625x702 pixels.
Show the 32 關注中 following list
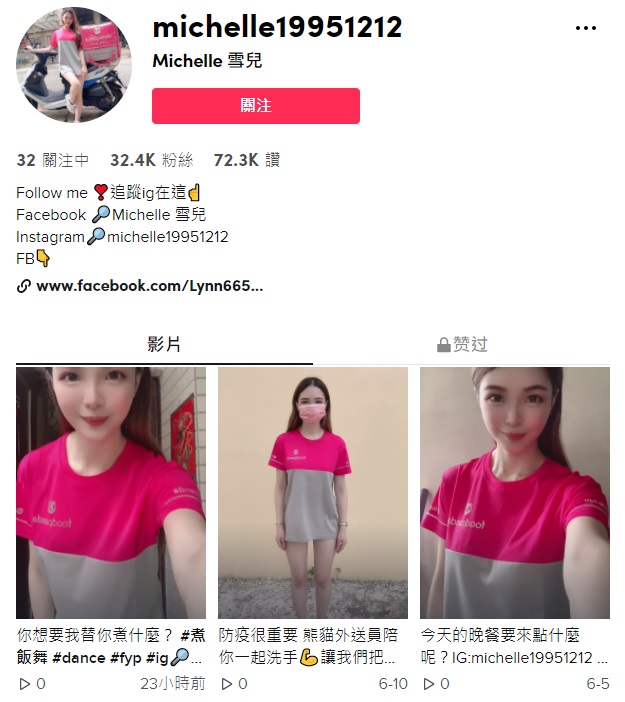tap(53, 160)
